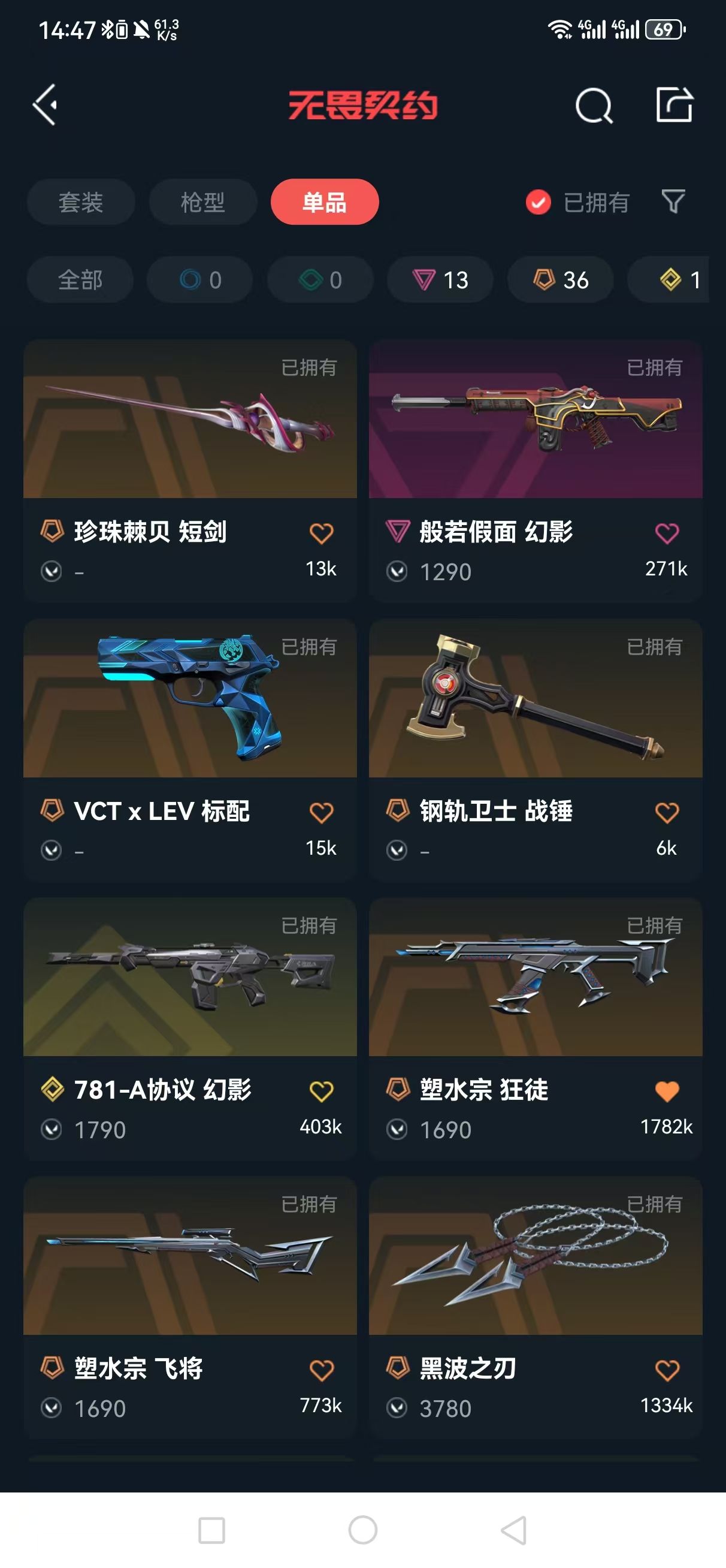Viewport: 726px width, 1568px height.
Task: Open the search icon in the header
Action: pos(594,106)
